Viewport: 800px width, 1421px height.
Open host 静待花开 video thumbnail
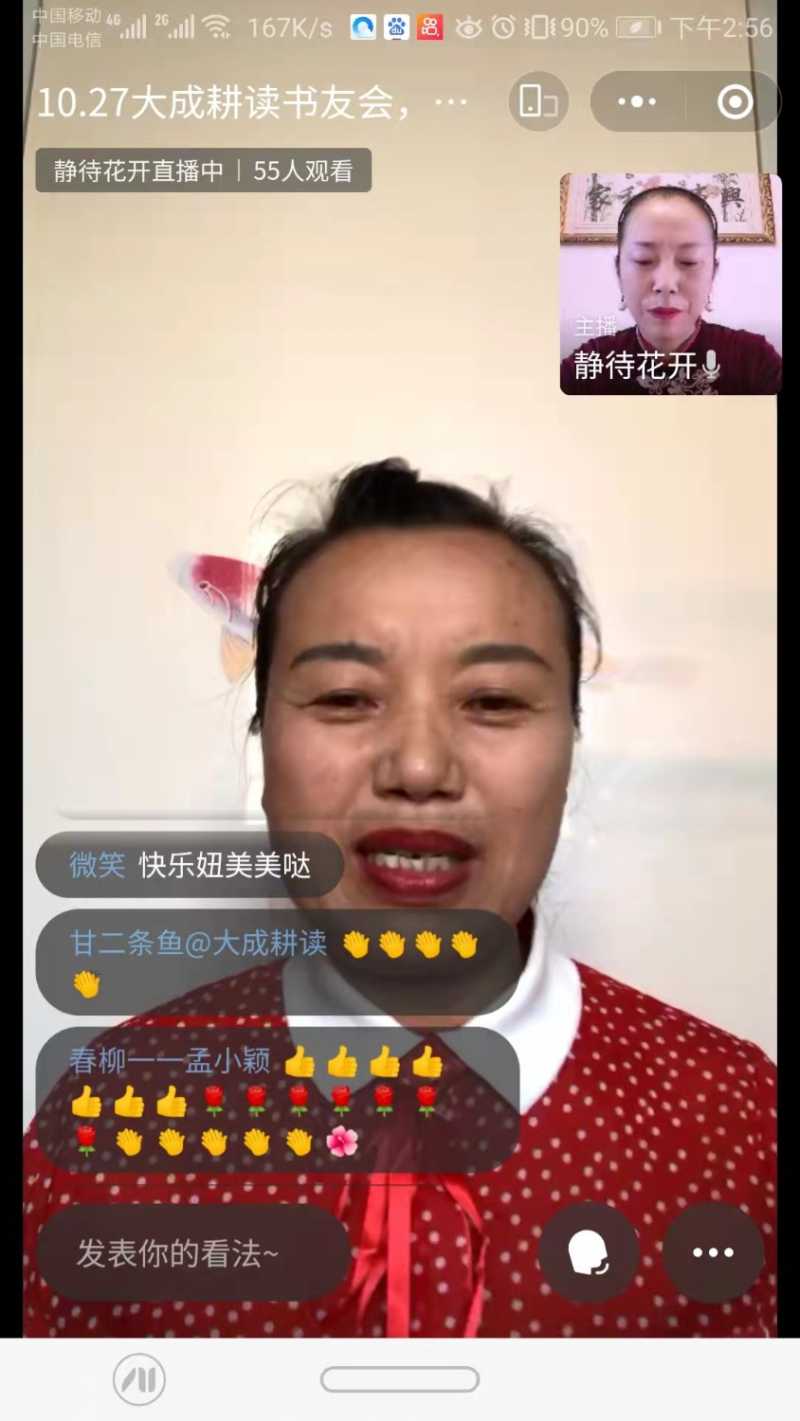point(670,284)
